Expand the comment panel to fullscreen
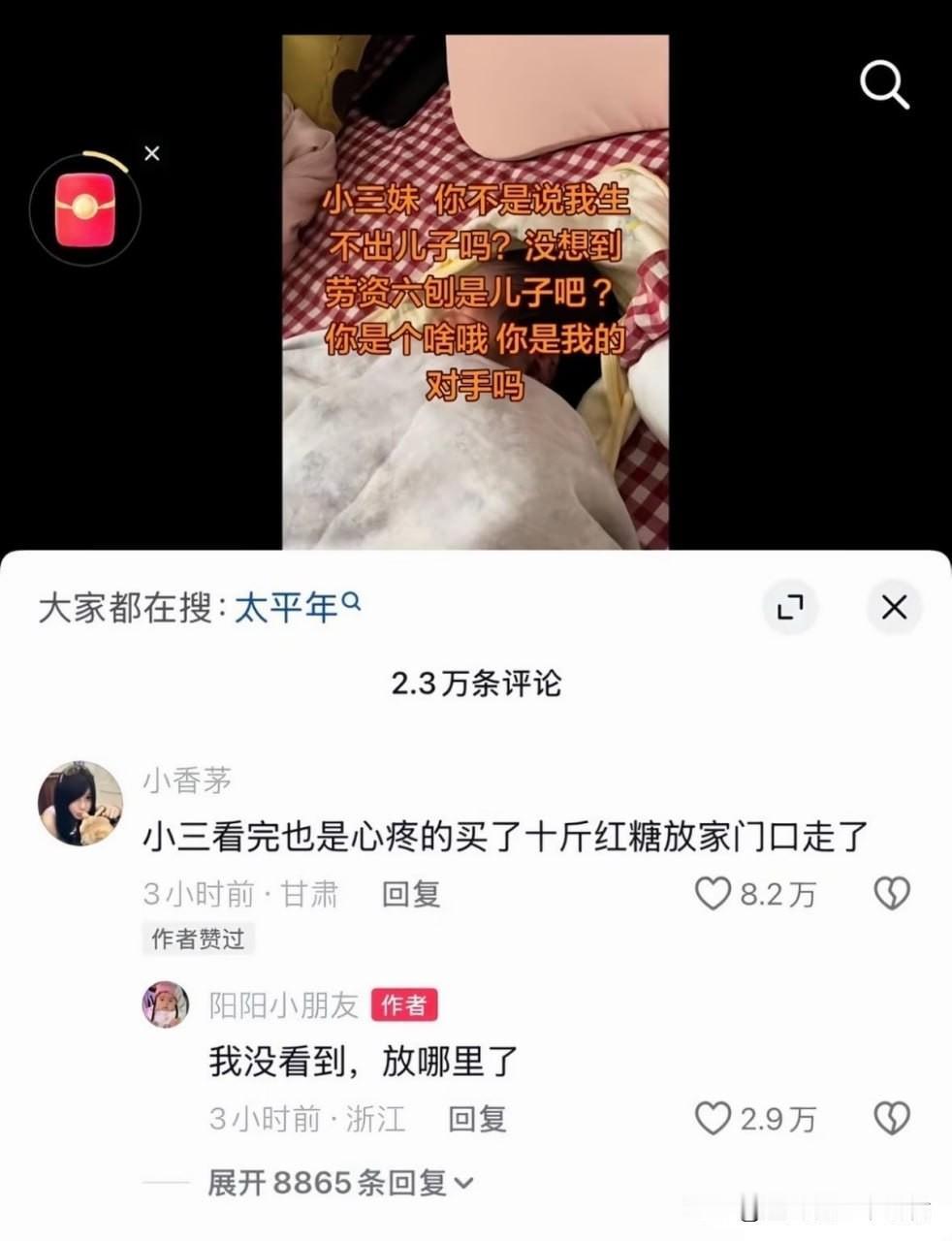The image size is (952, 1241). point(792,608)
